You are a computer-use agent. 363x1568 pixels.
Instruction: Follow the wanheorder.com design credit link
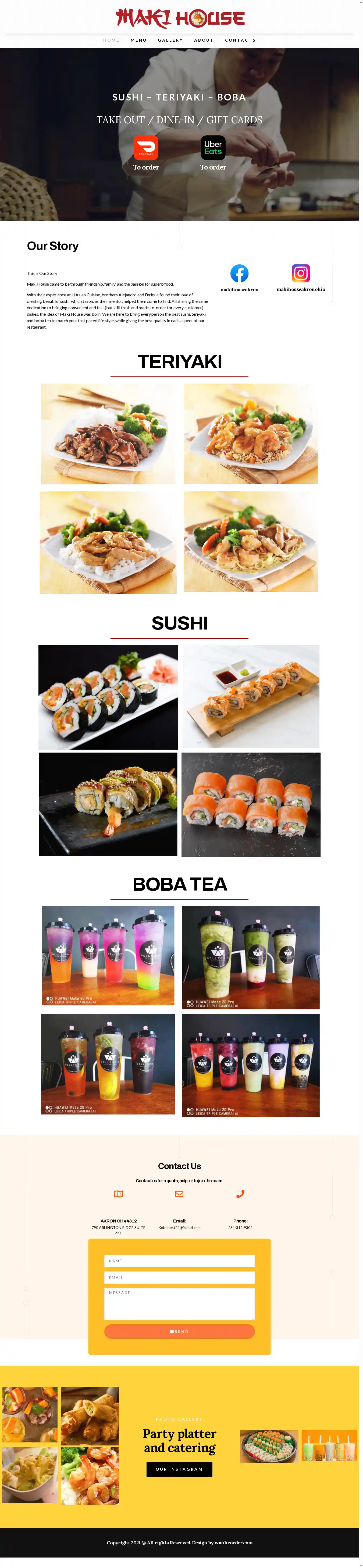pyautogui.click(x=233, y=1542)
